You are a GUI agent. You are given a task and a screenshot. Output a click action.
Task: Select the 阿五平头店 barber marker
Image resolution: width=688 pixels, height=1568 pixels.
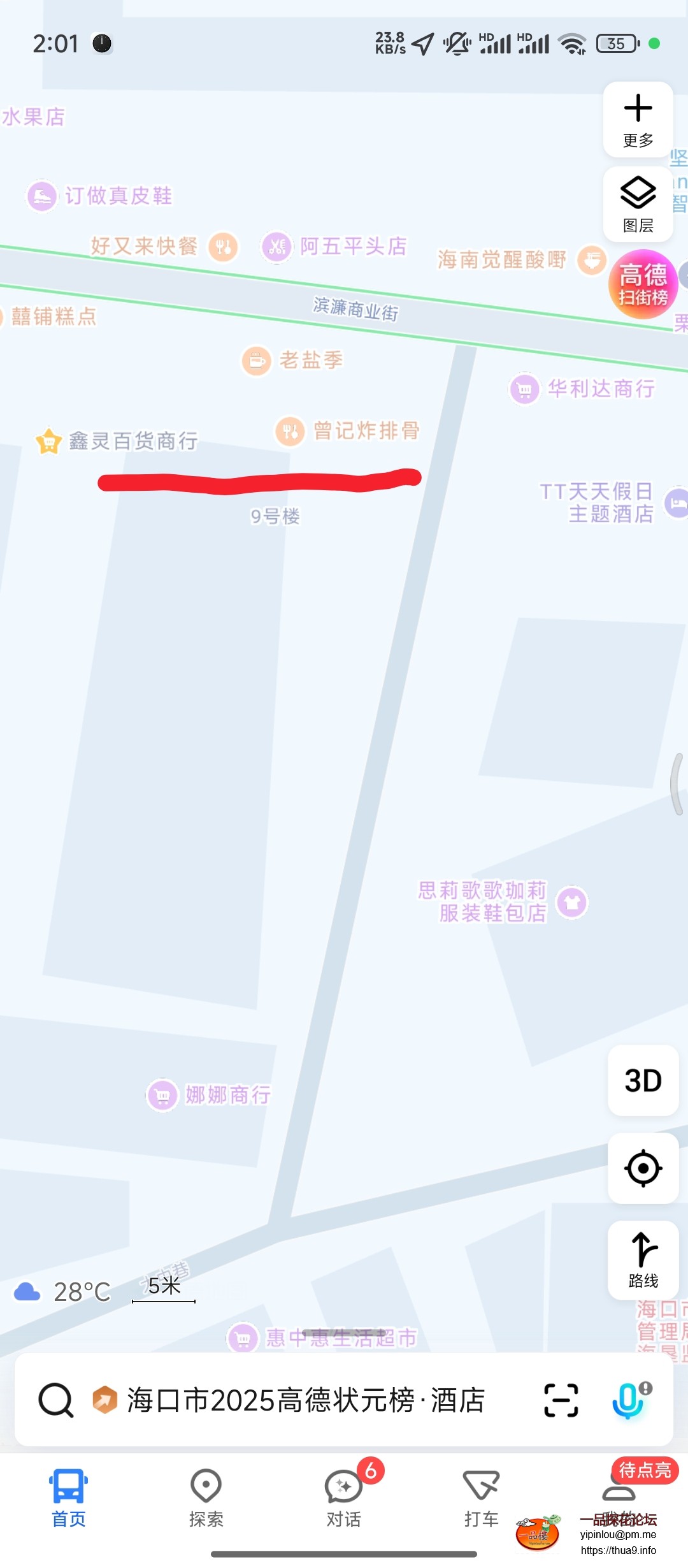(276, 246)
